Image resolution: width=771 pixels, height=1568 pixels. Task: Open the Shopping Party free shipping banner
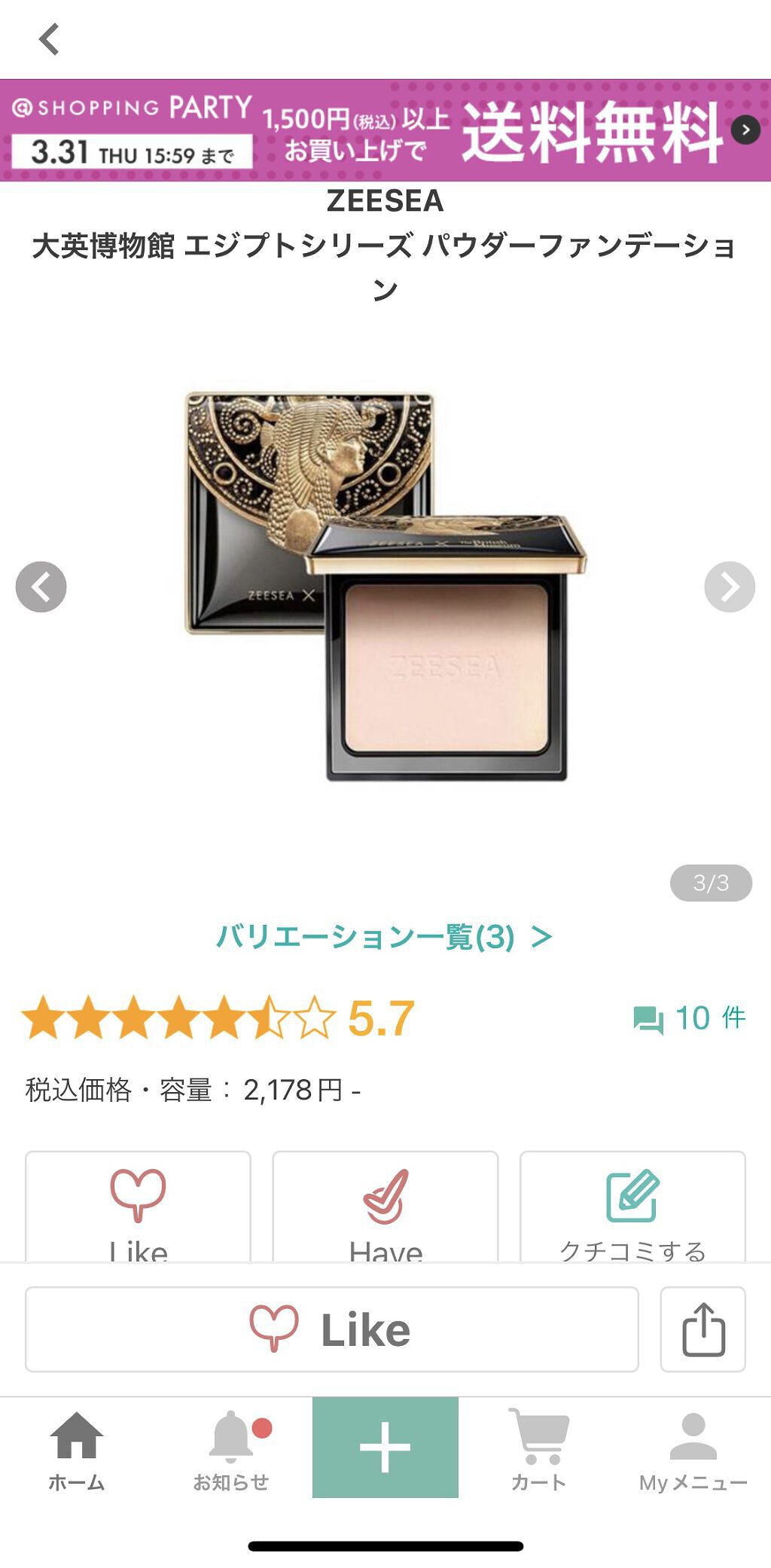(385, 130)
